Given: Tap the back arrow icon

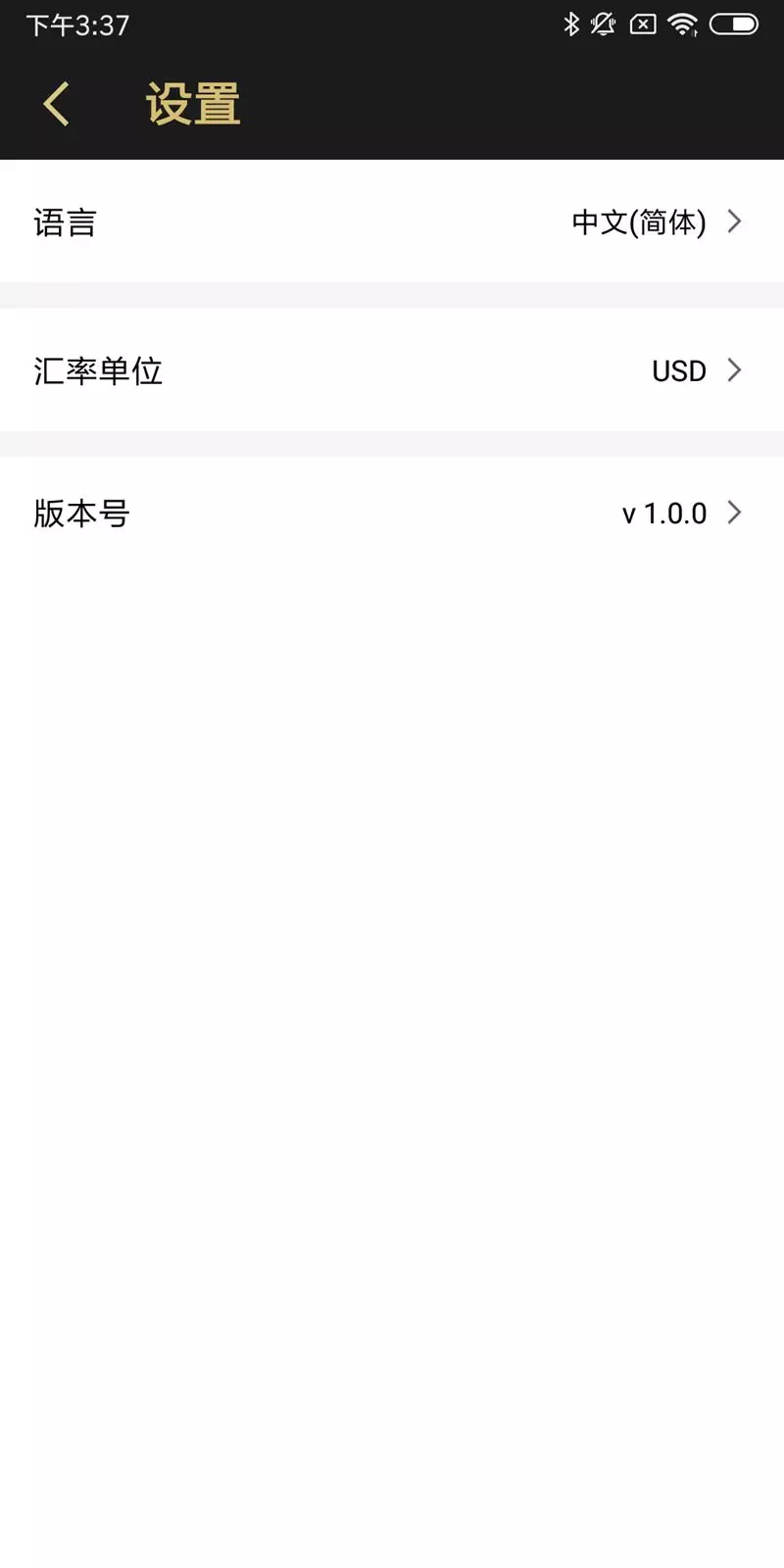Looking at the screenshot, I should pyautogui.click(x=56, y=102).
